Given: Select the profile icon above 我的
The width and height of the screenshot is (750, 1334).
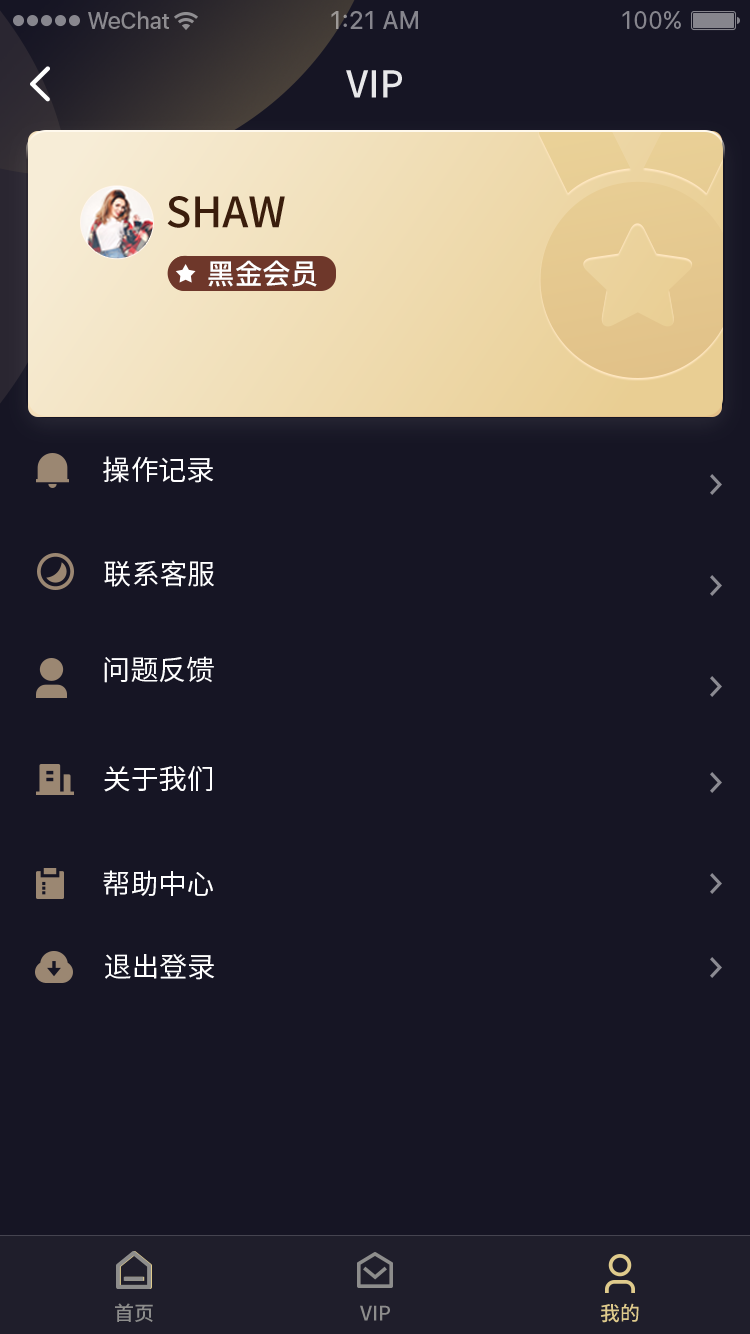Looking at the screenshot, I should pos(619,1266).
